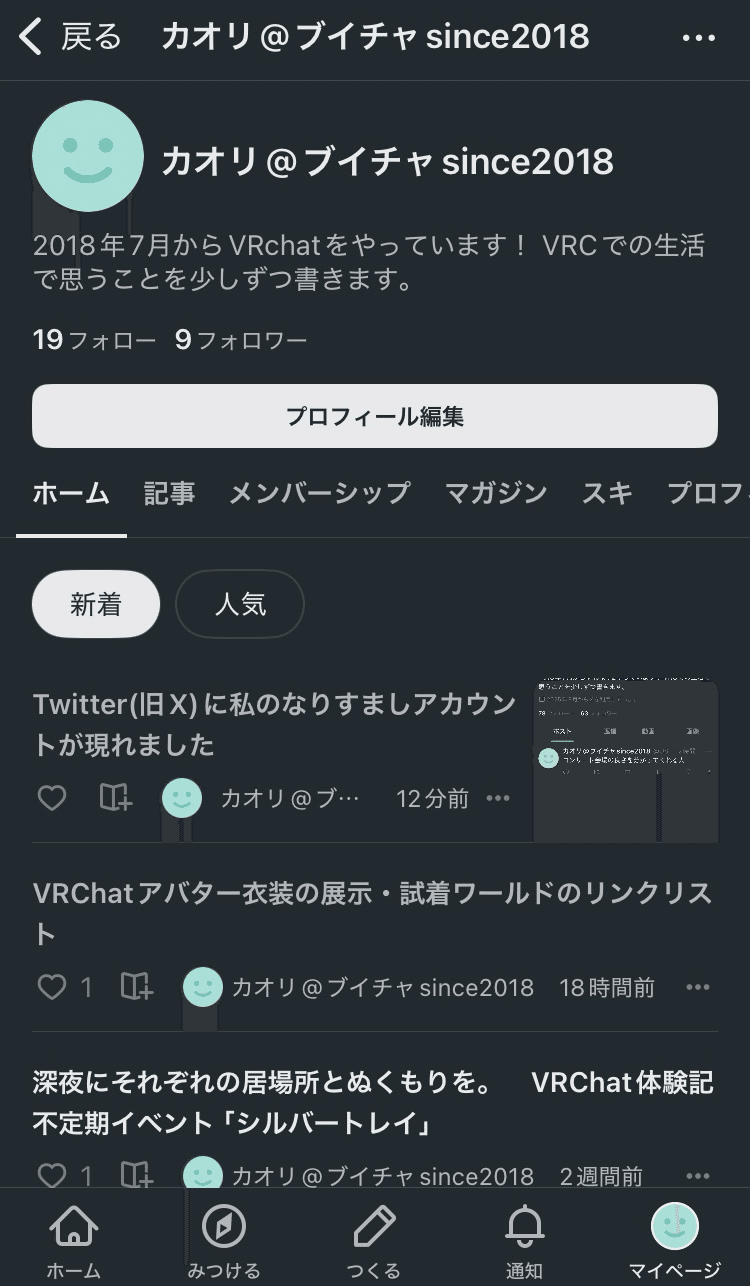The width and height of the screenshot is (750, 1286).
Task: Open options menu for the シルバートレイ article
Action: pos(698,1176)
